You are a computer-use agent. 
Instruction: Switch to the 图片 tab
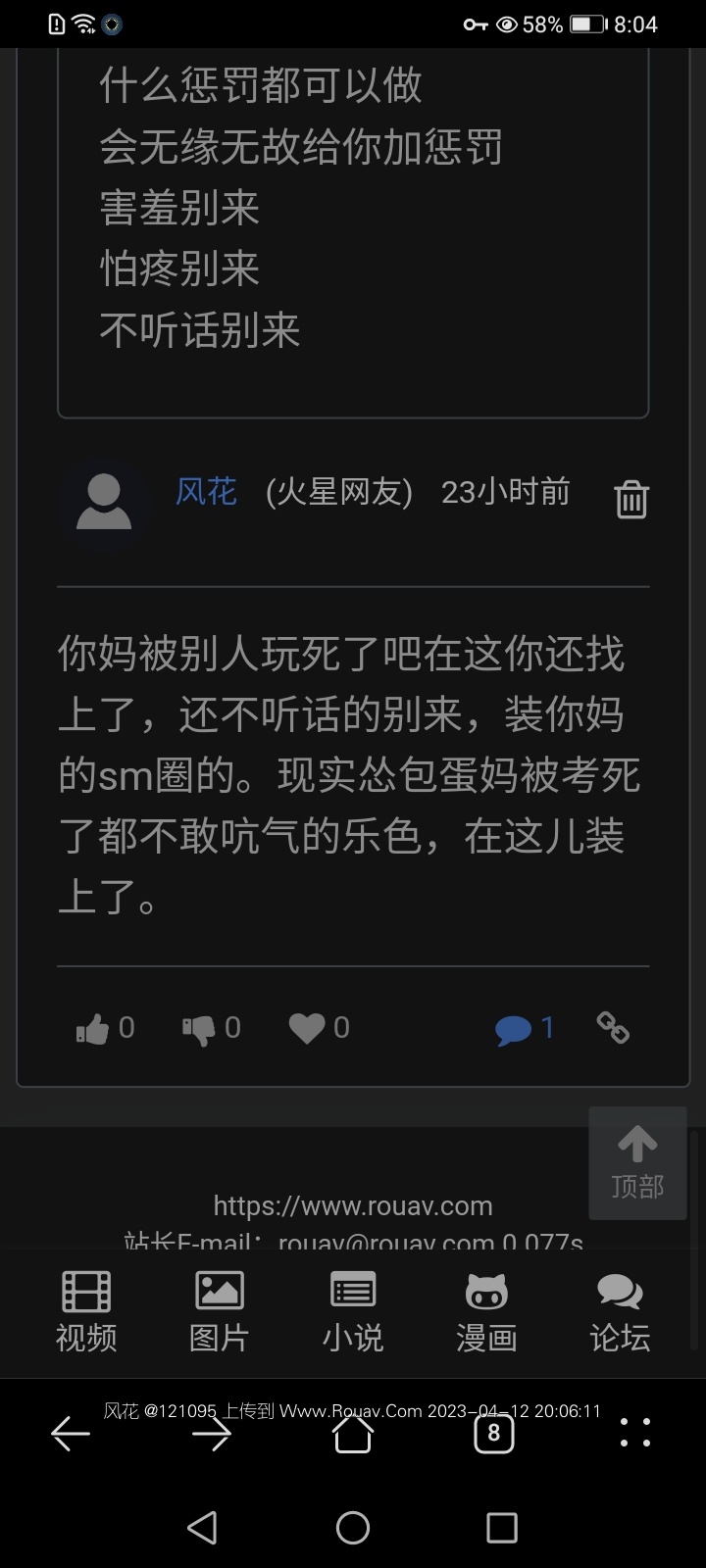220,1311
